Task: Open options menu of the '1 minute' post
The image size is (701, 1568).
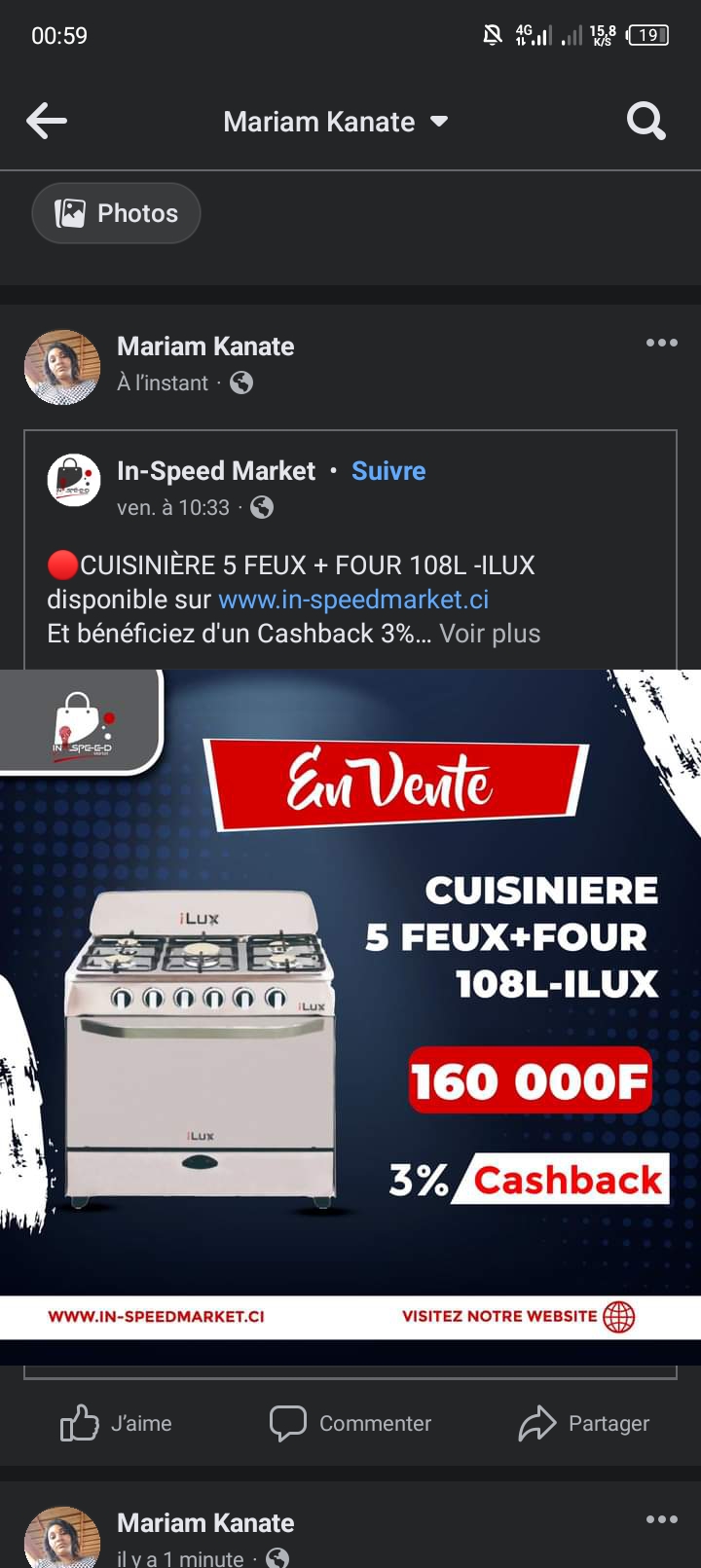Action: coord(662,1519)
